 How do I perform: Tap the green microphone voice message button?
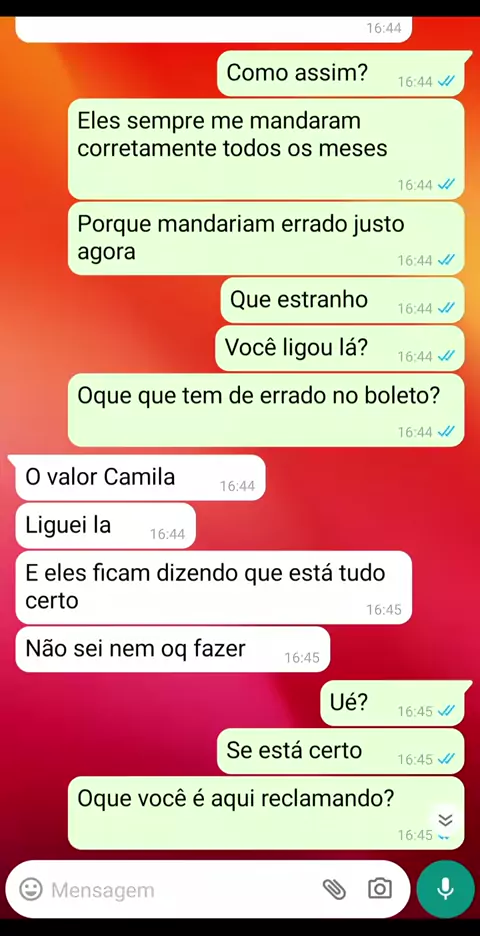[x=445, y=889]
